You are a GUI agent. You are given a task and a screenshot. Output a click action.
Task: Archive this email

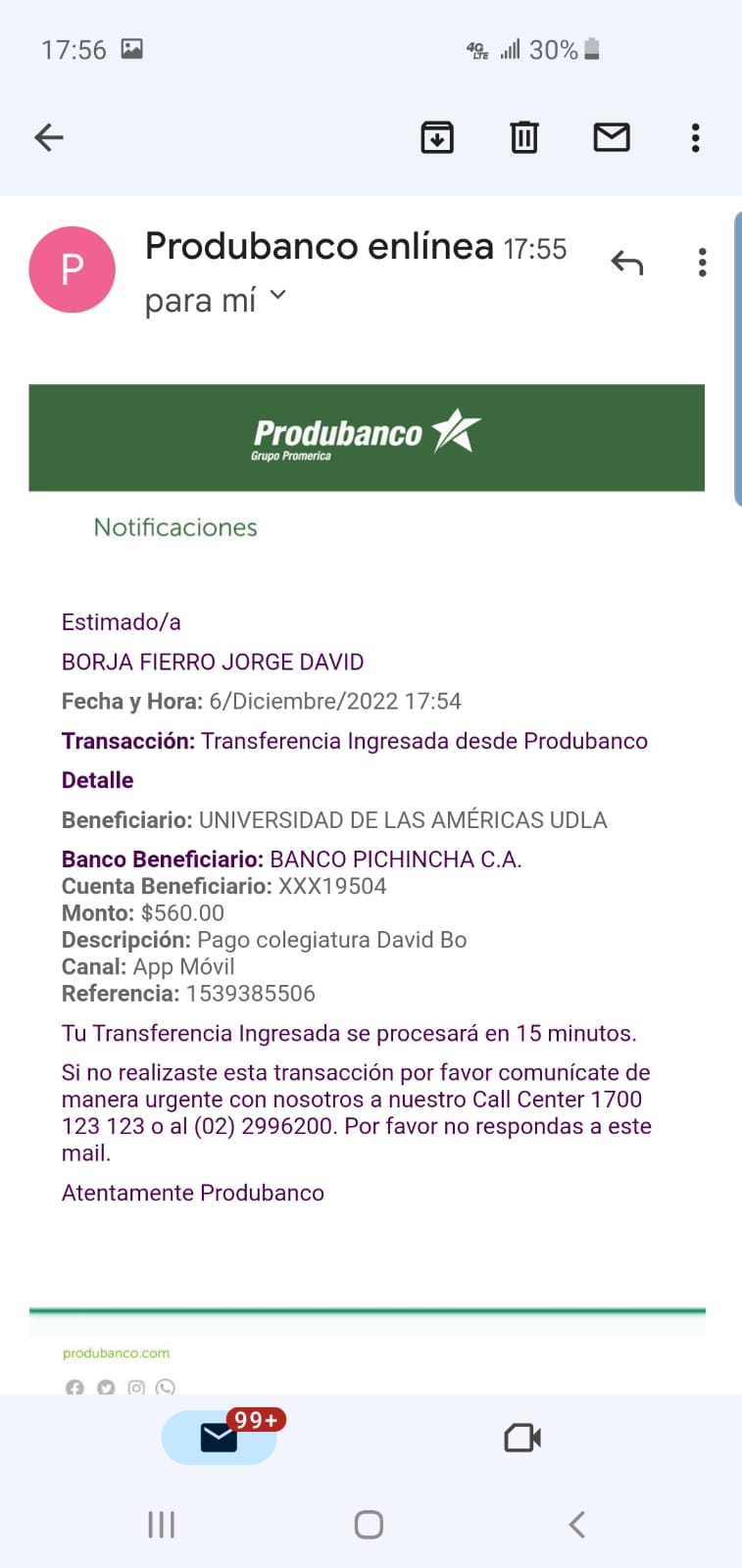437,137
